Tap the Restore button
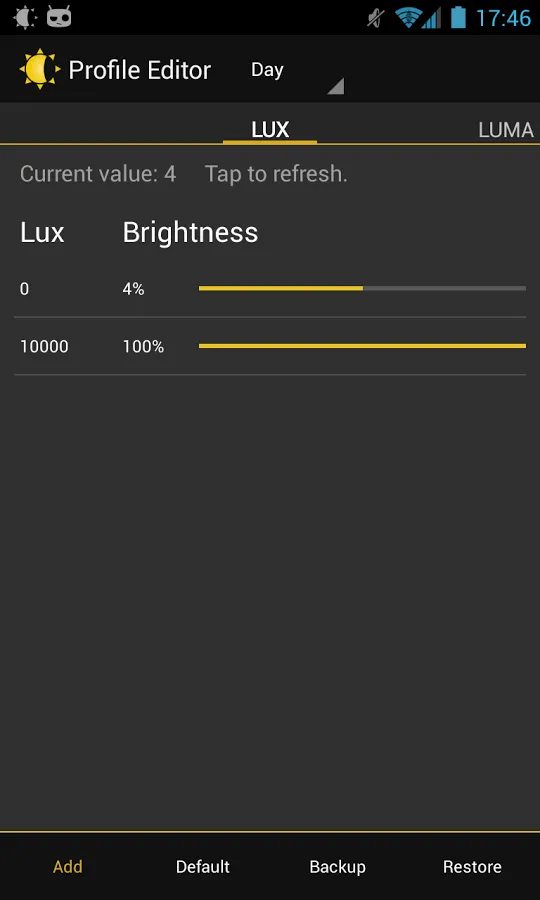The width and height of the screenshot is (540, 900). pos(472,866)
